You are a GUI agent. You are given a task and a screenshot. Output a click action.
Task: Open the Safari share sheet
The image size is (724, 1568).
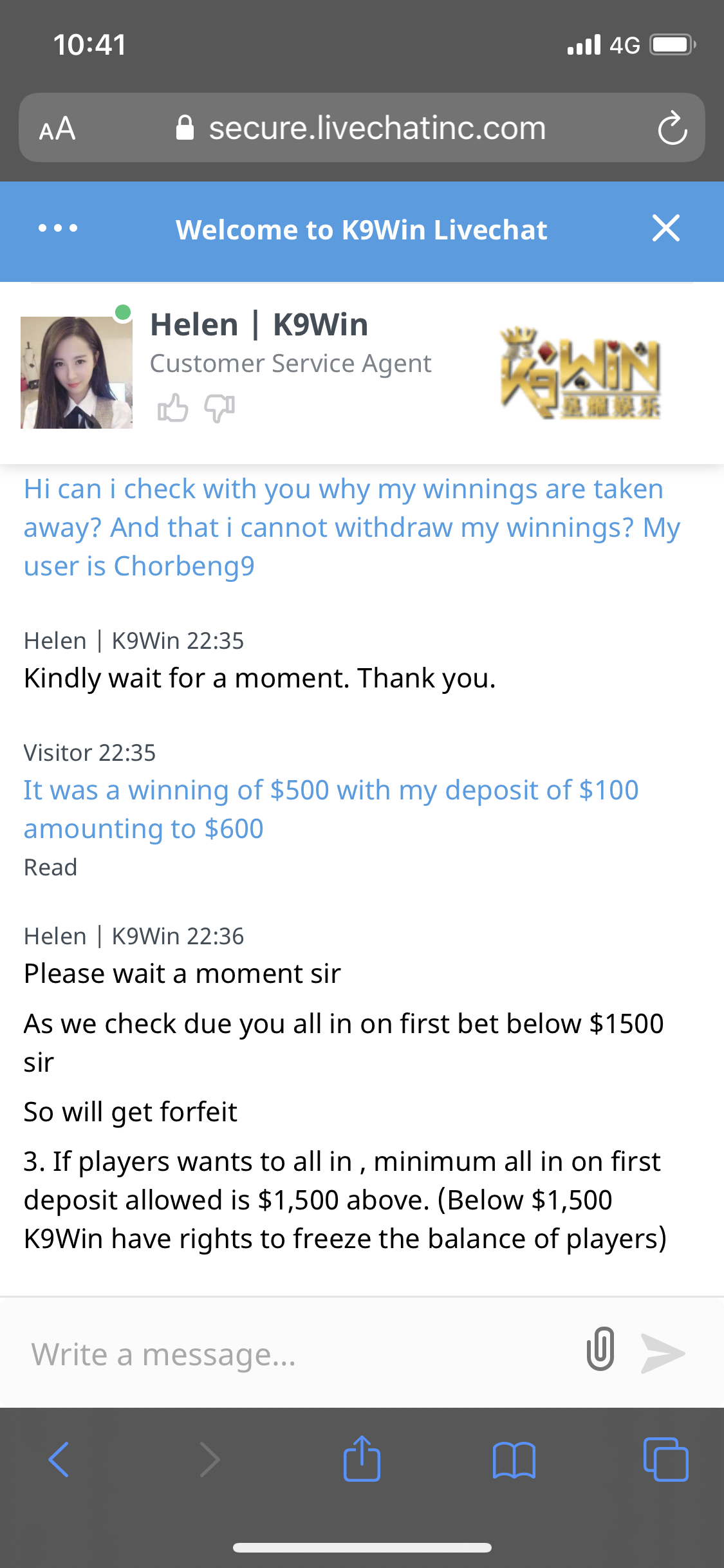[x=362, y=1459]
